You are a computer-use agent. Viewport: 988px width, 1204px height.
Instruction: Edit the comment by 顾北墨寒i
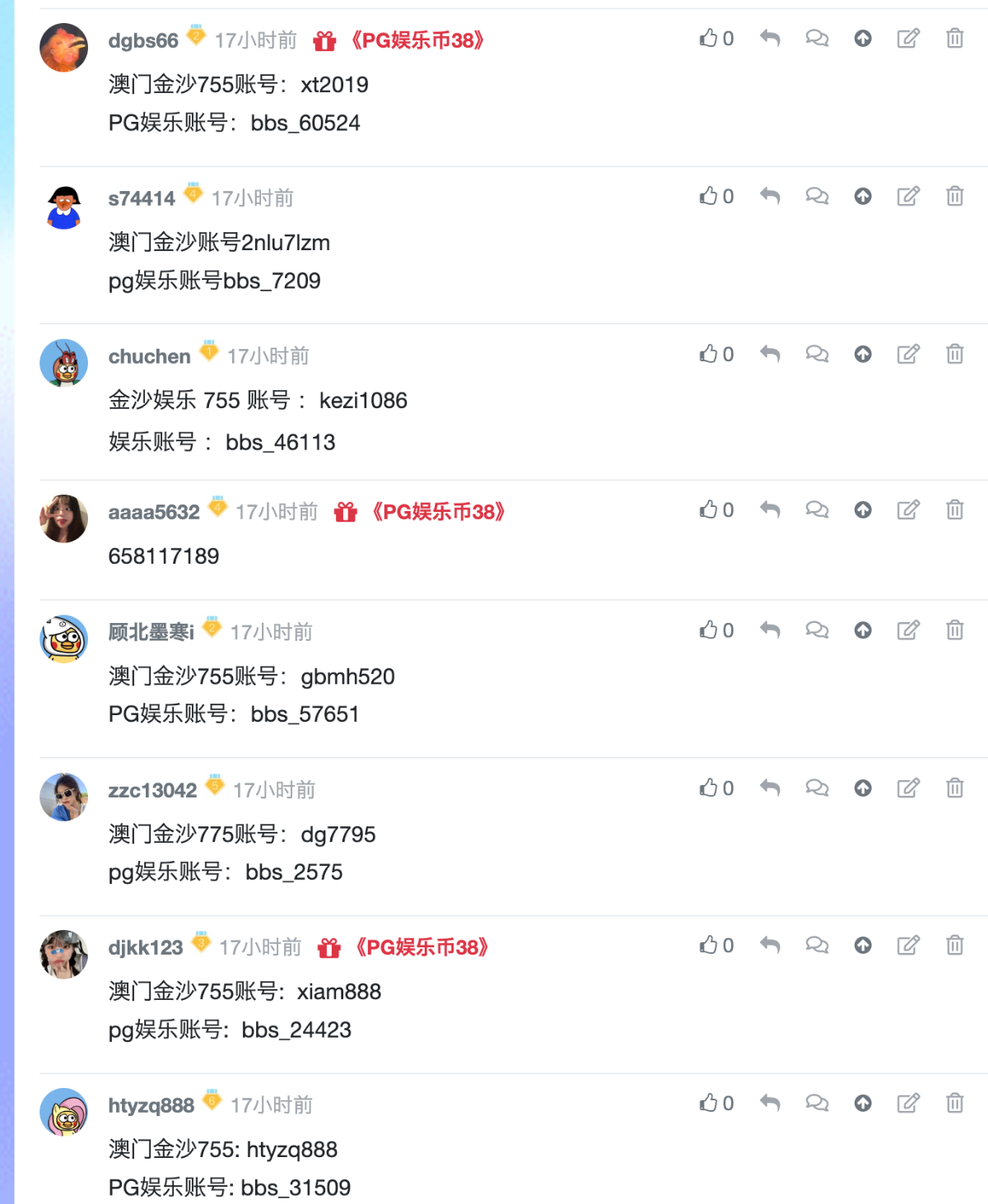point(908,630)
